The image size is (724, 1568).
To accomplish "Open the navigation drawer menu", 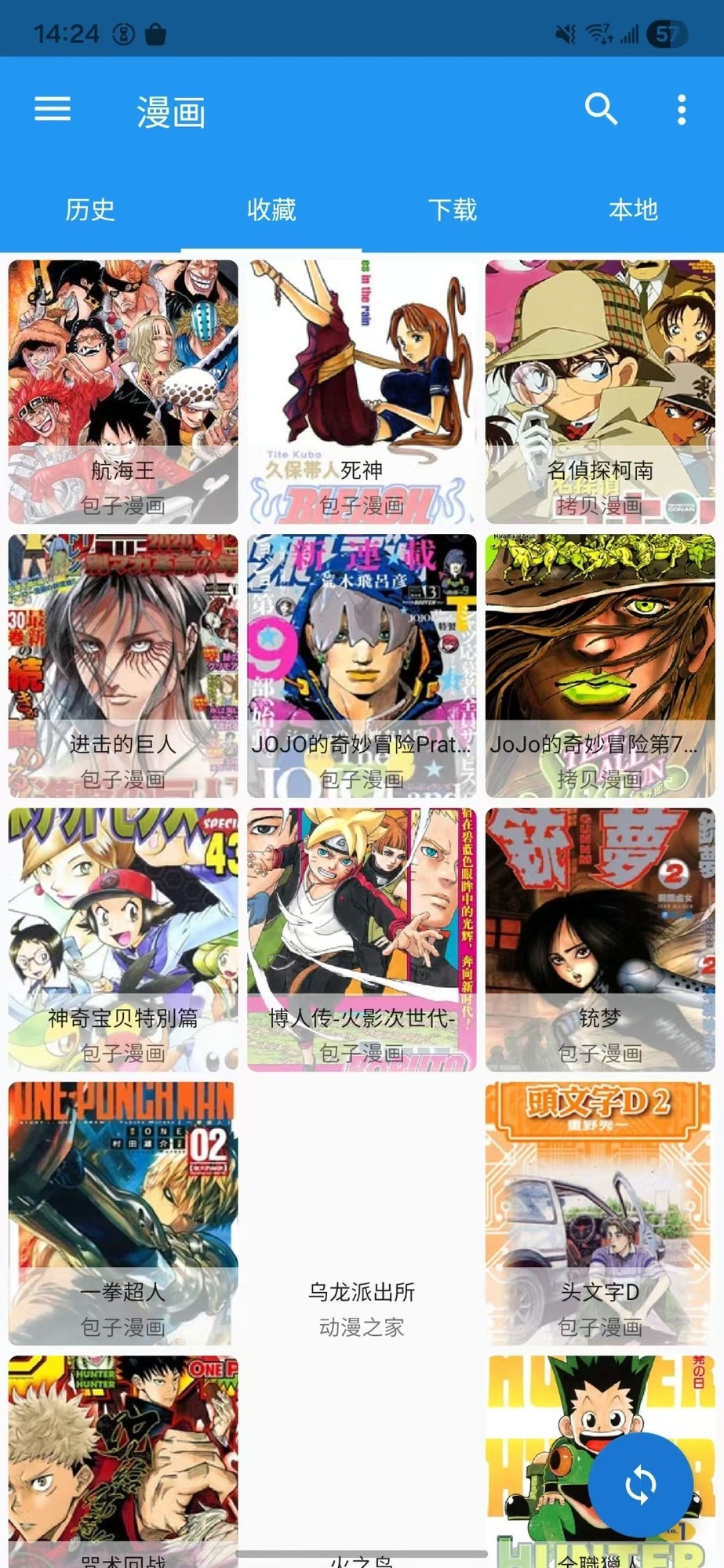I will 53,109.
